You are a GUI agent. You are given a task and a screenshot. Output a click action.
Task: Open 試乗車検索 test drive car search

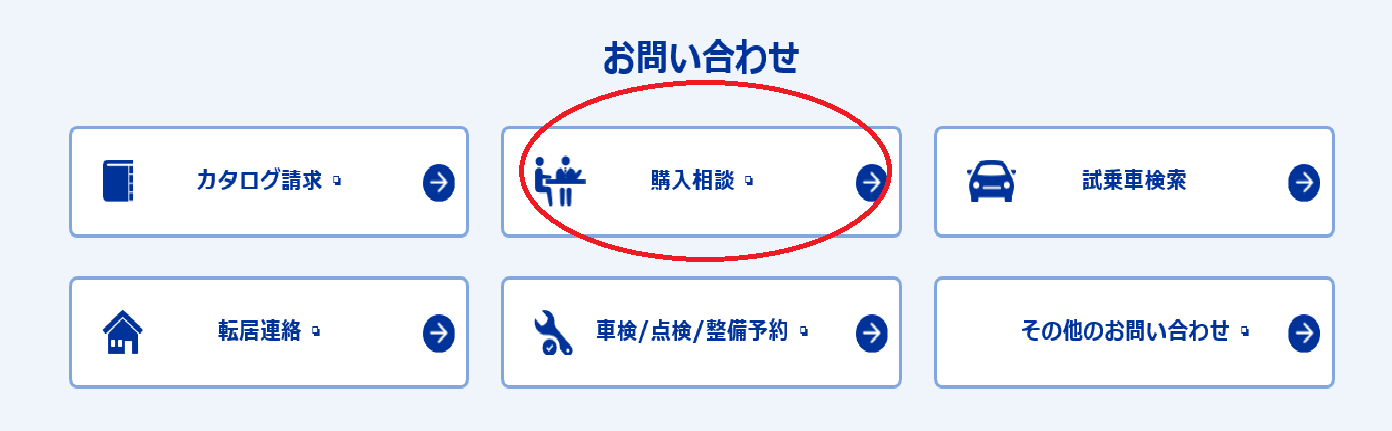[x=1133, y=182]
